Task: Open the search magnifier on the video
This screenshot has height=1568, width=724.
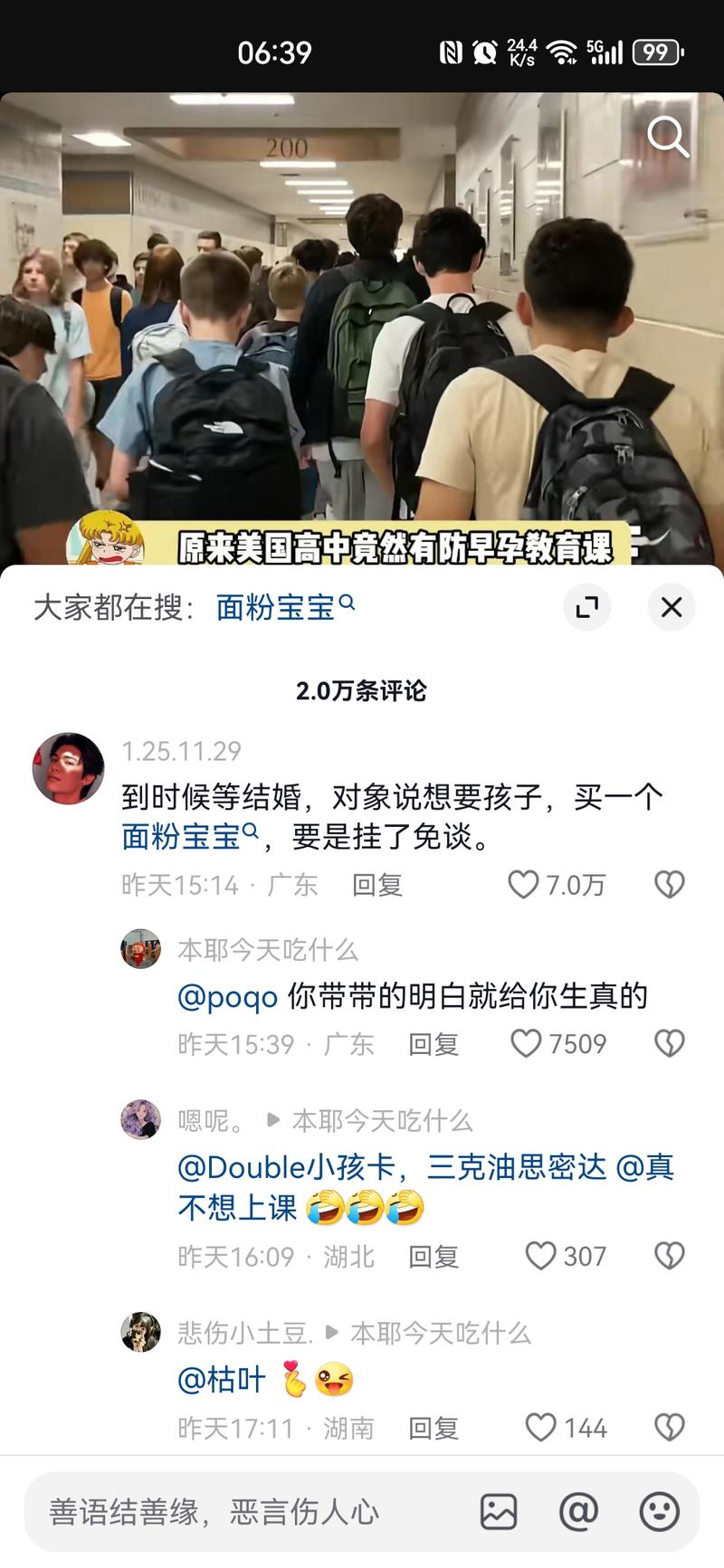Action: (x=668, y=138)
